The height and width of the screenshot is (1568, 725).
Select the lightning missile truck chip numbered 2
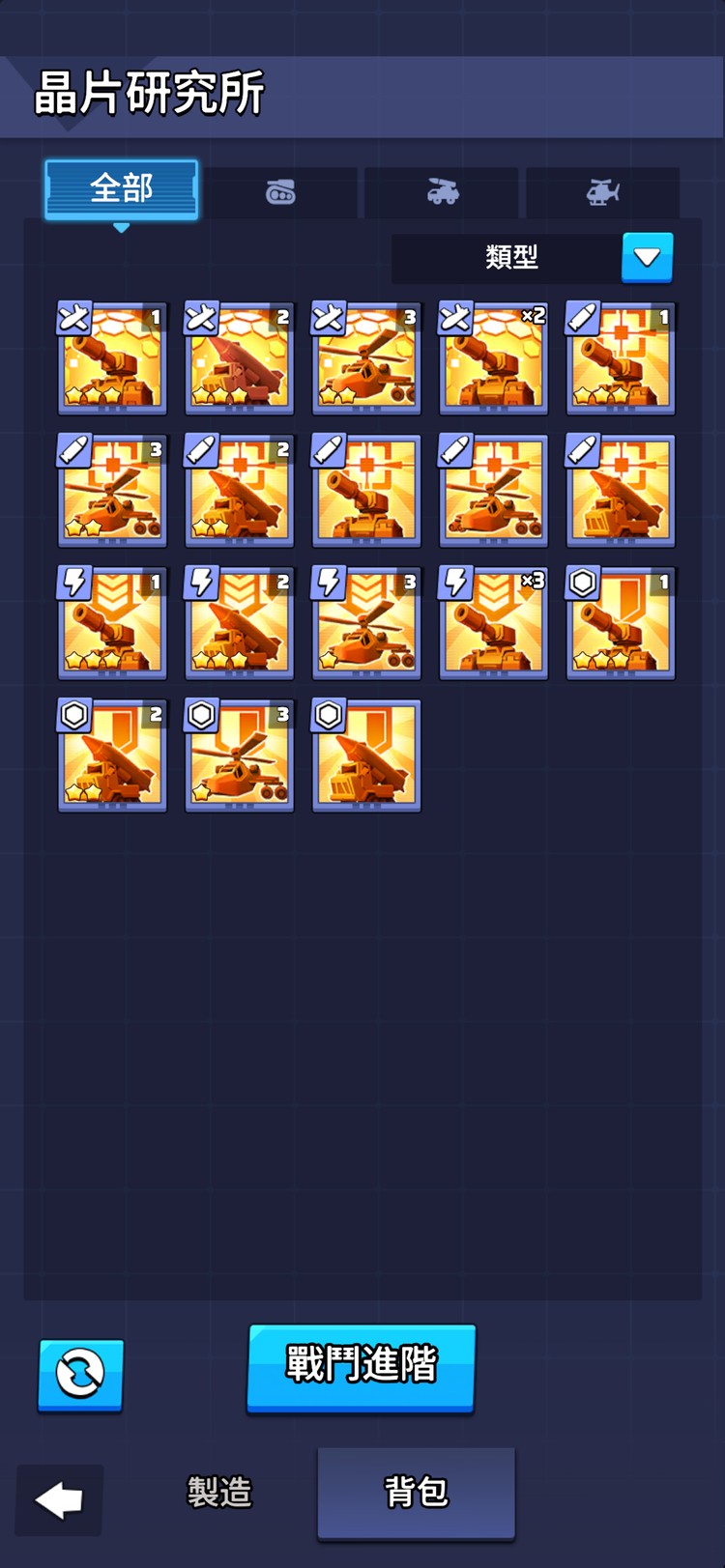click(239, 623)
